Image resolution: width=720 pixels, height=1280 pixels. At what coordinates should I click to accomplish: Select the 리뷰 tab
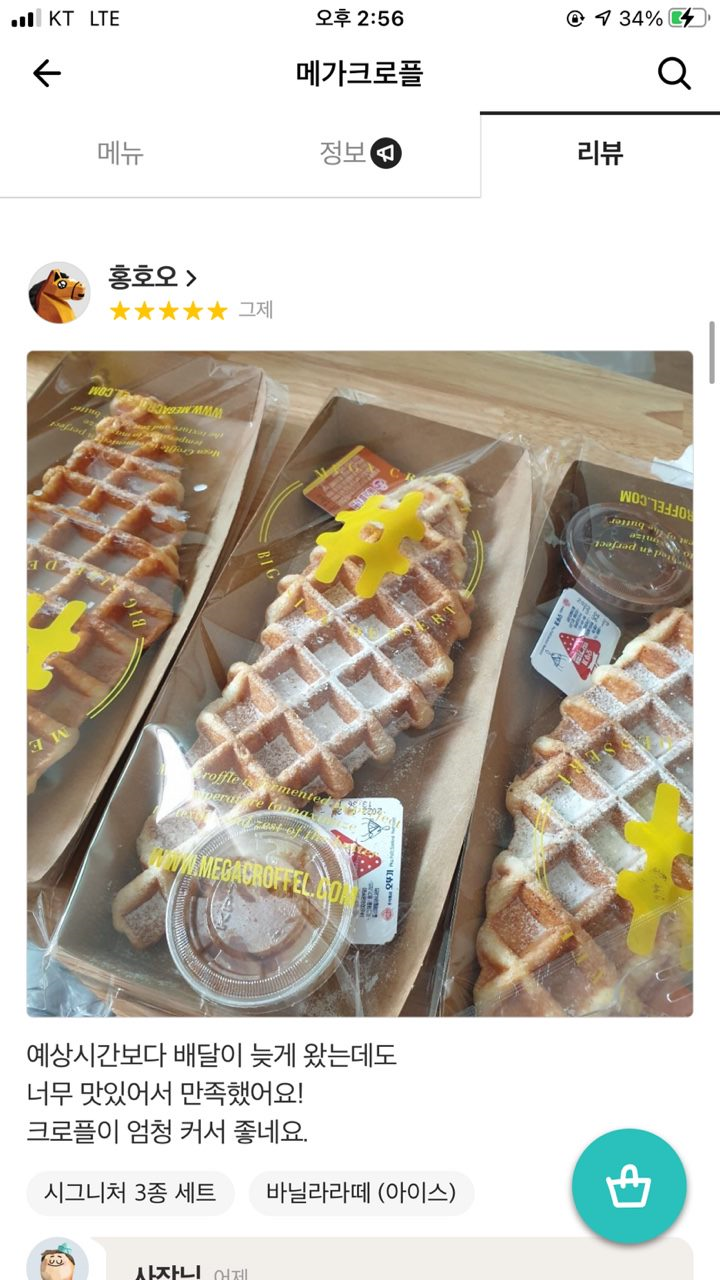(x=600, y=153)
